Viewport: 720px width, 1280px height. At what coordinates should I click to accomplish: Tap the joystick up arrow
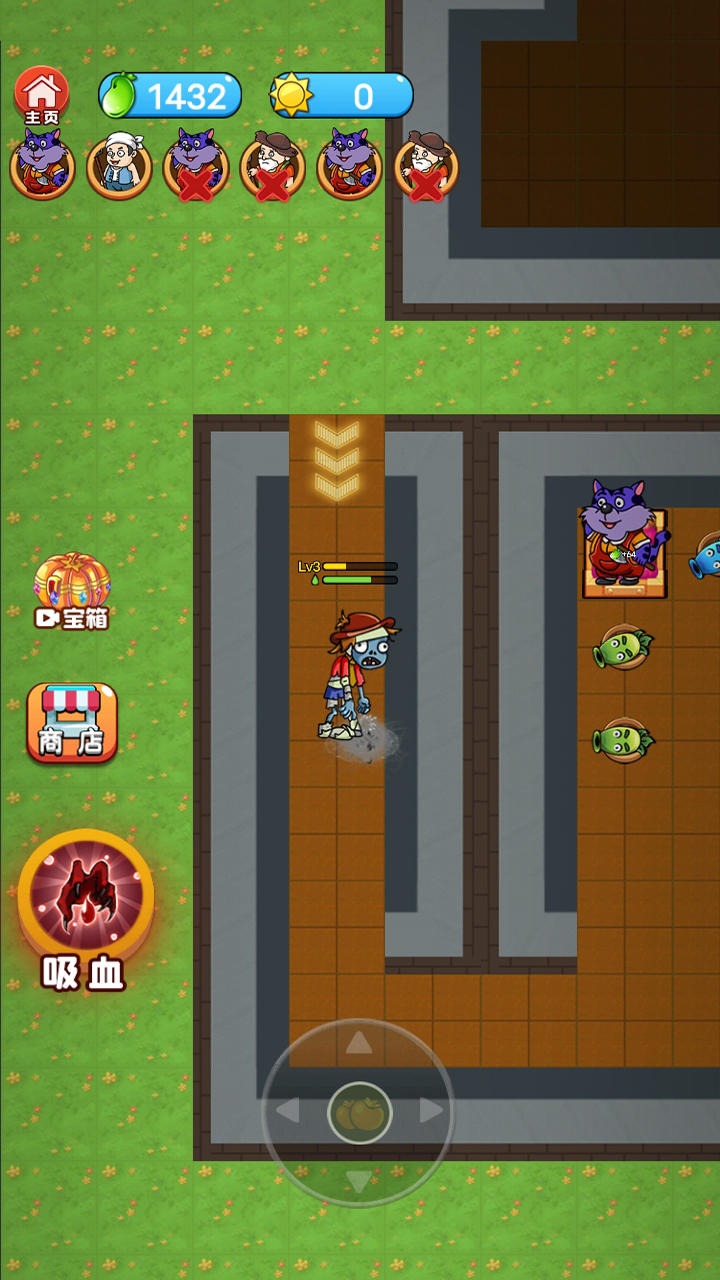359,1044
